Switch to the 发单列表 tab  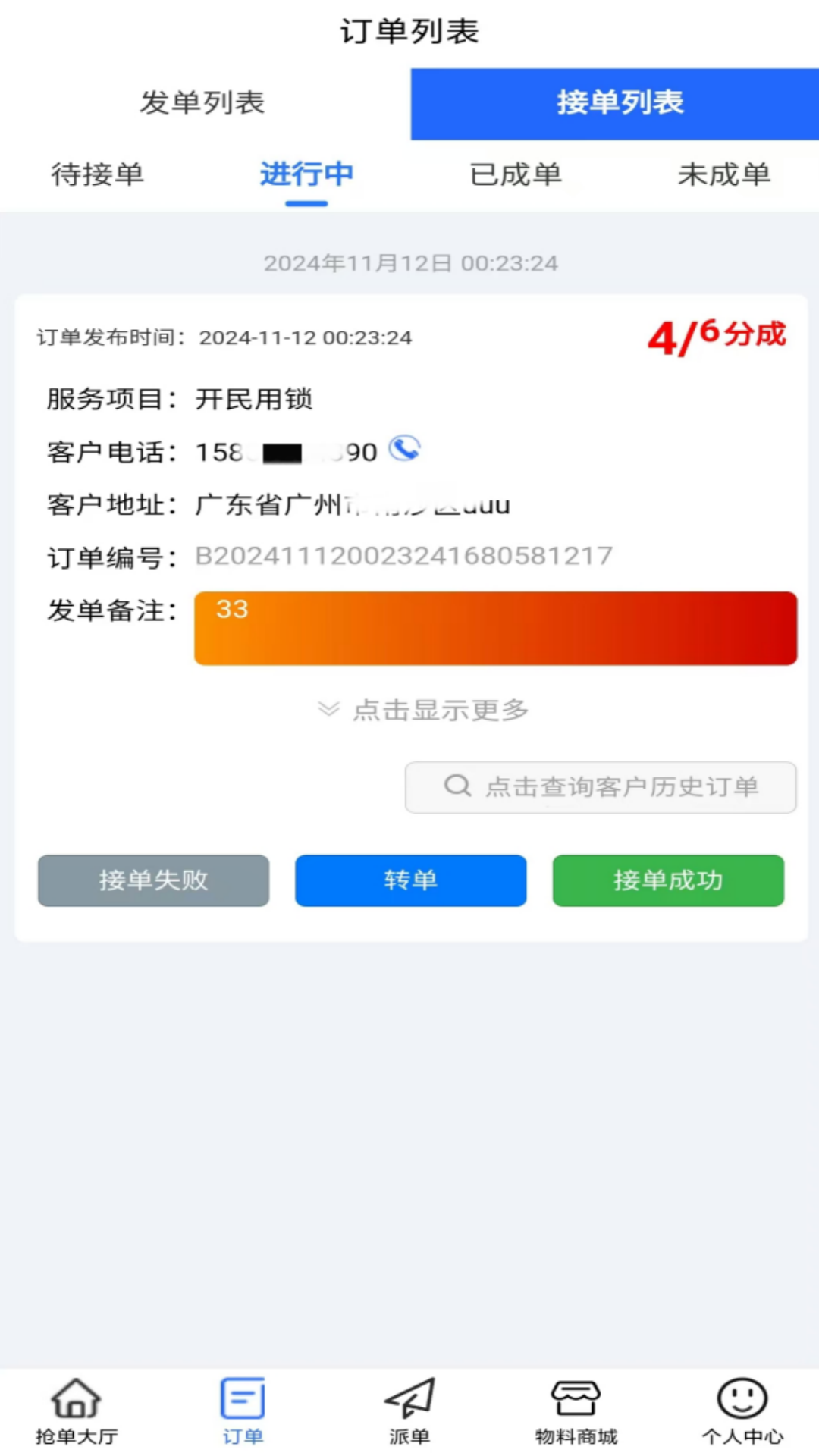203,103
